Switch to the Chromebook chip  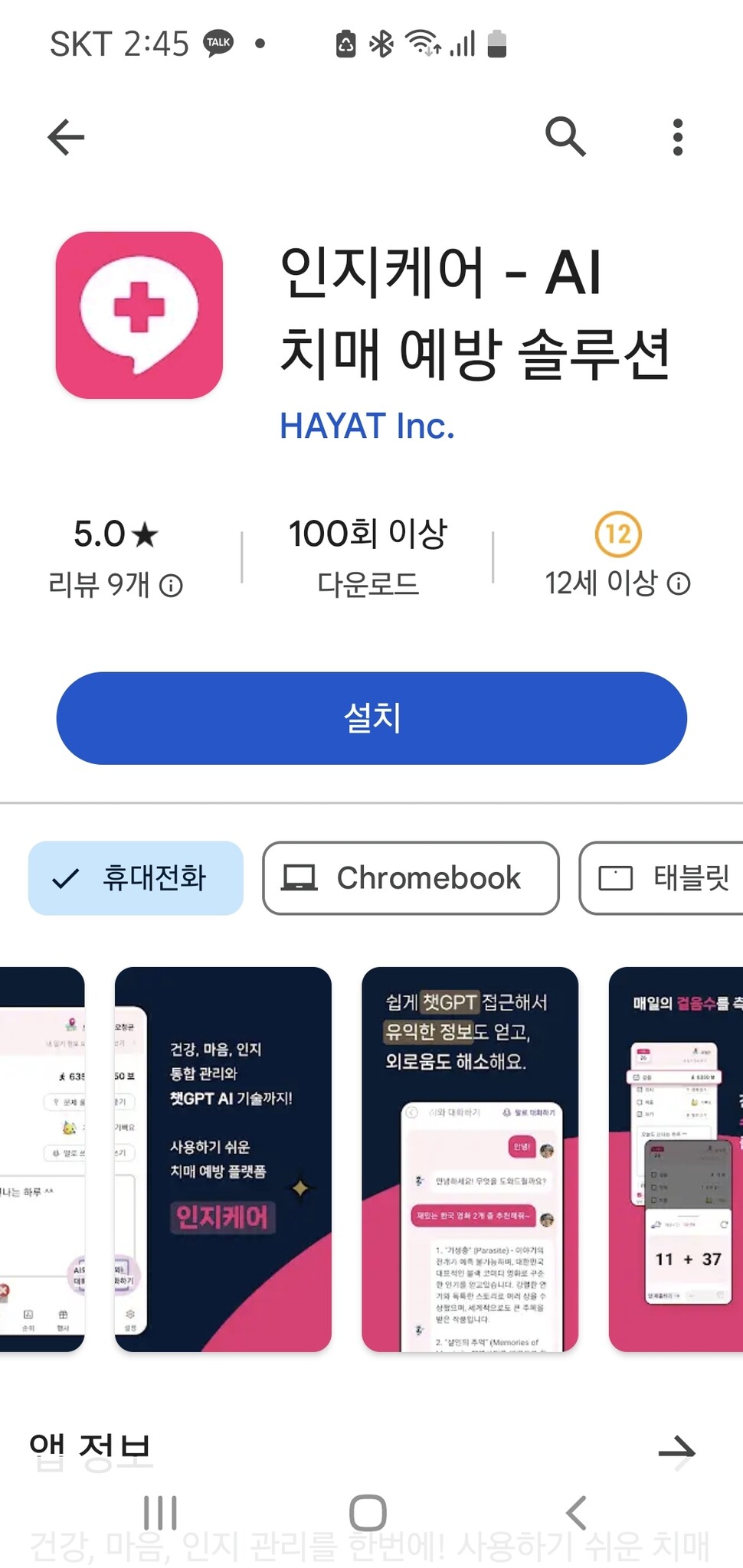coord(411,878)
